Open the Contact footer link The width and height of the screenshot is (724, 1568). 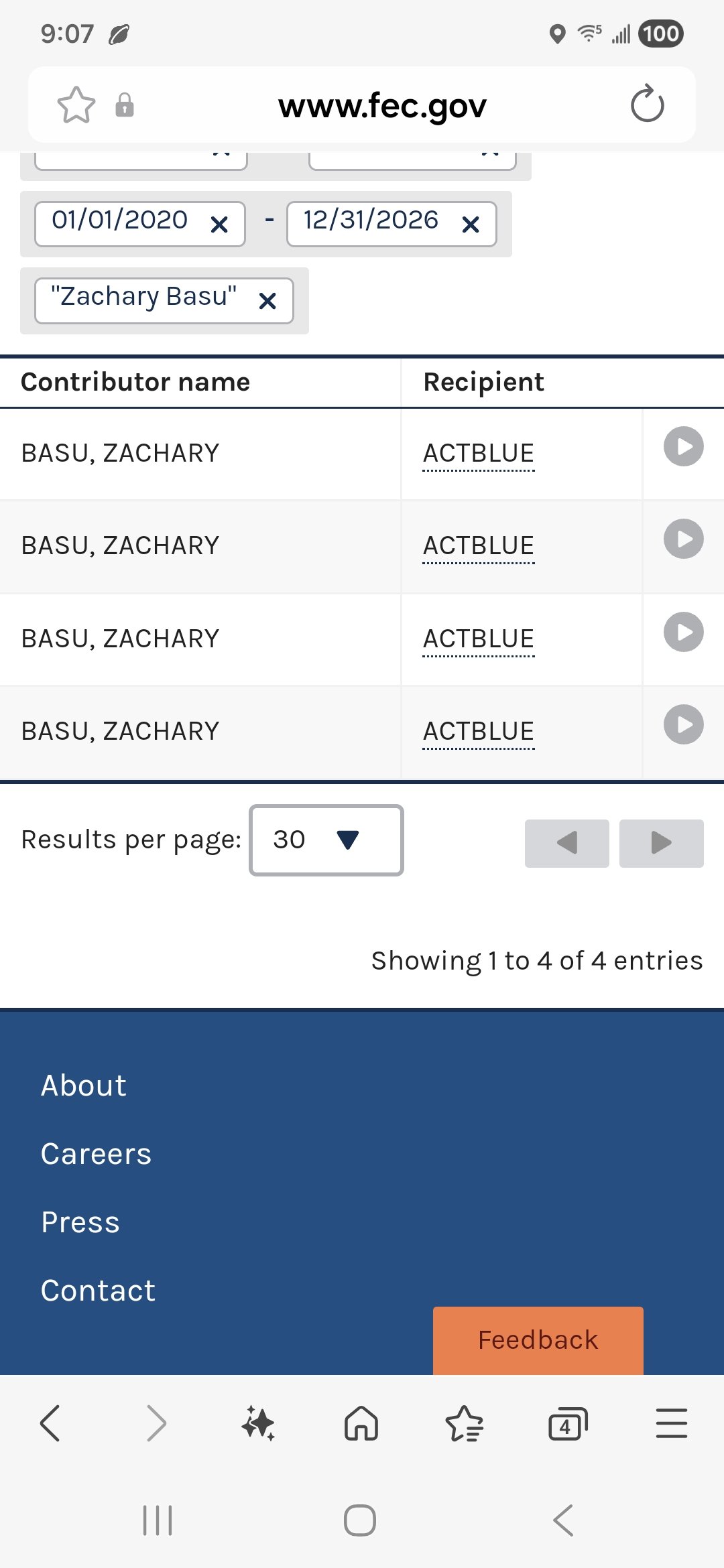click(98, 1291)
